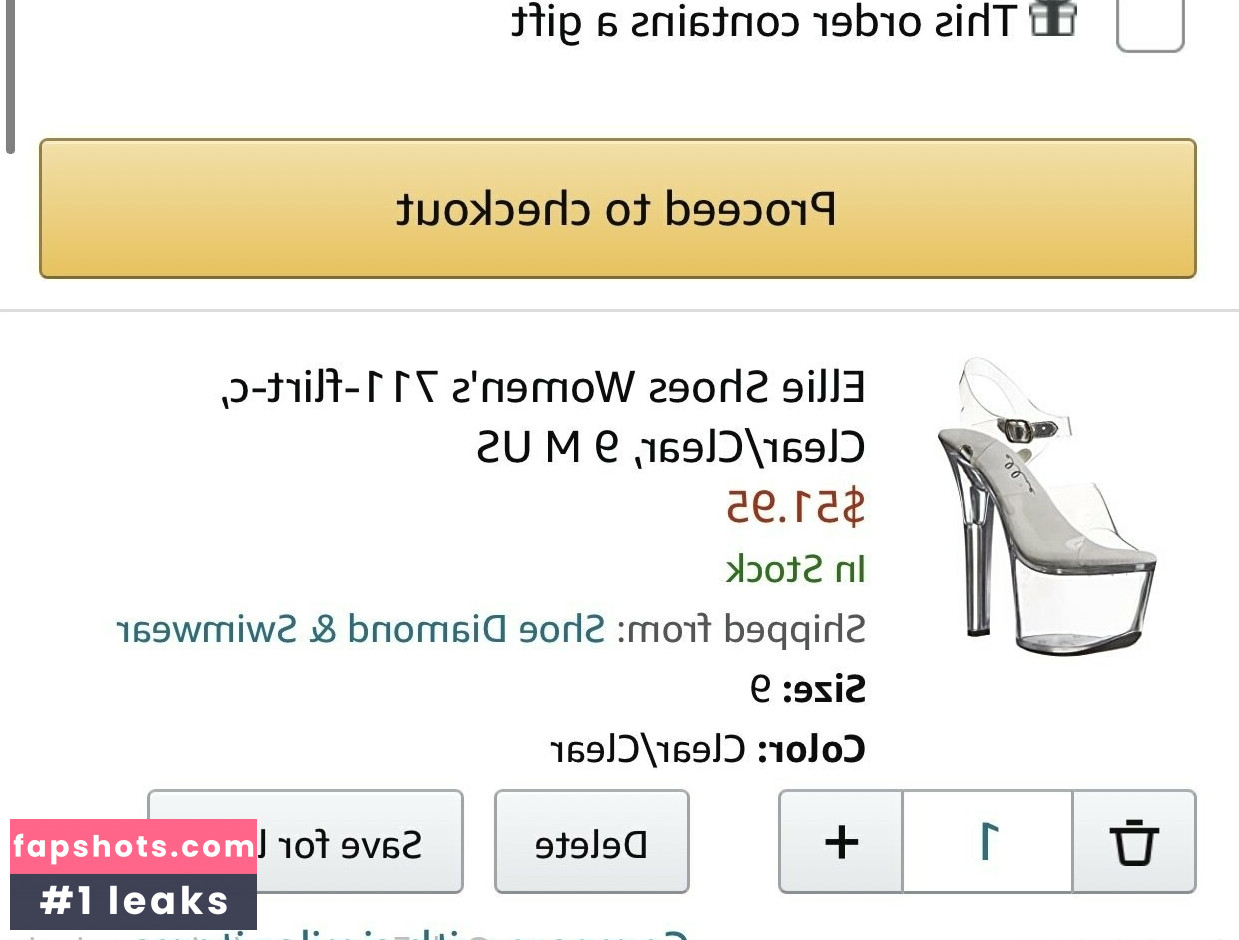Increase quantity with the plus button
The height and width of the screenshot is (940, 1239).
(x=841, y=842)
